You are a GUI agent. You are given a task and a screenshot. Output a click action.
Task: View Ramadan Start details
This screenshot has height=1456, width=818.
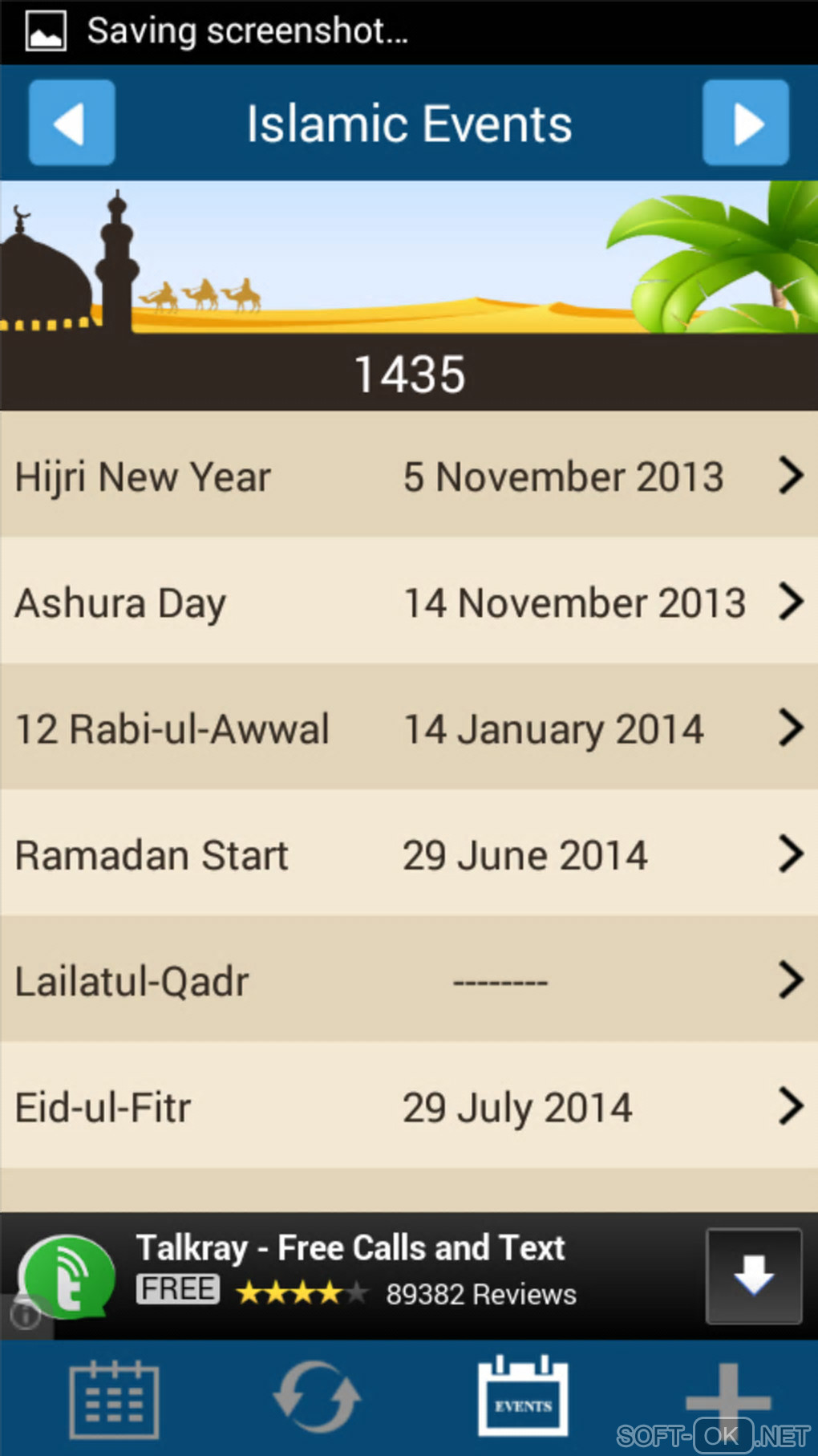tap(409, 854)
